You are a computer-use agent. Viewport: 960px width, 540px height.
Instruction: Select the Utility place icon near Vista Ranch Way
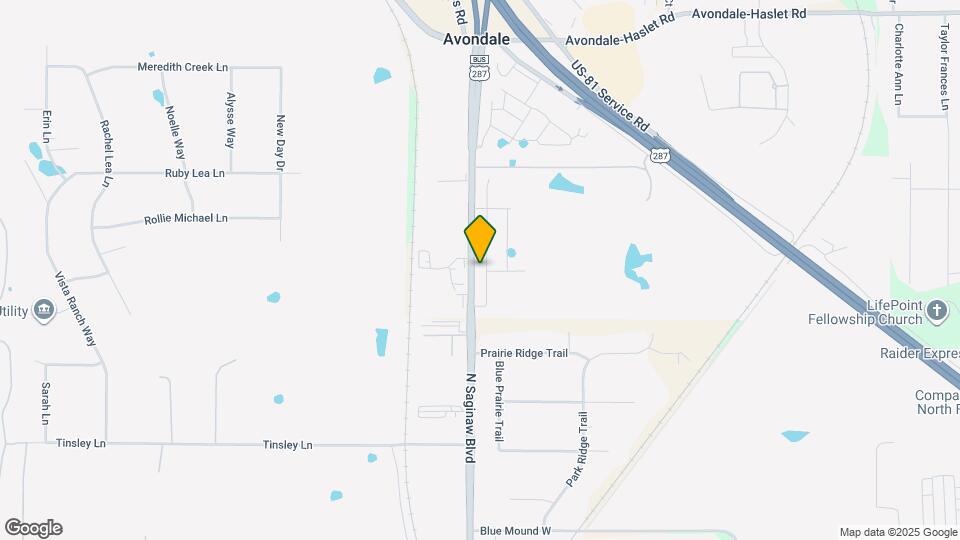(44, 311)
